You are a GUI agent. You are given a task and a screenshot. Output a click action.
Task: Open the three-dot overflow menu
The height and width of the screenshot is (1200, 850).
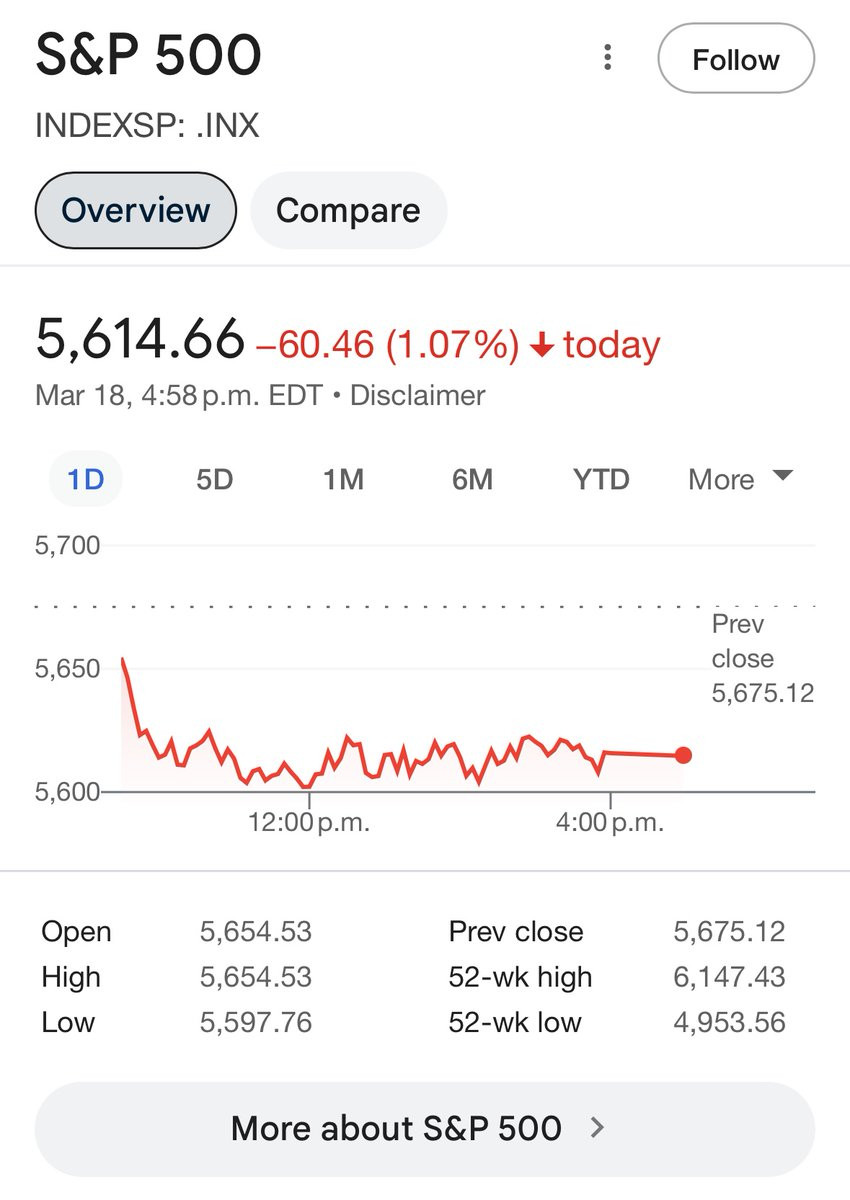tap(607, 58)
